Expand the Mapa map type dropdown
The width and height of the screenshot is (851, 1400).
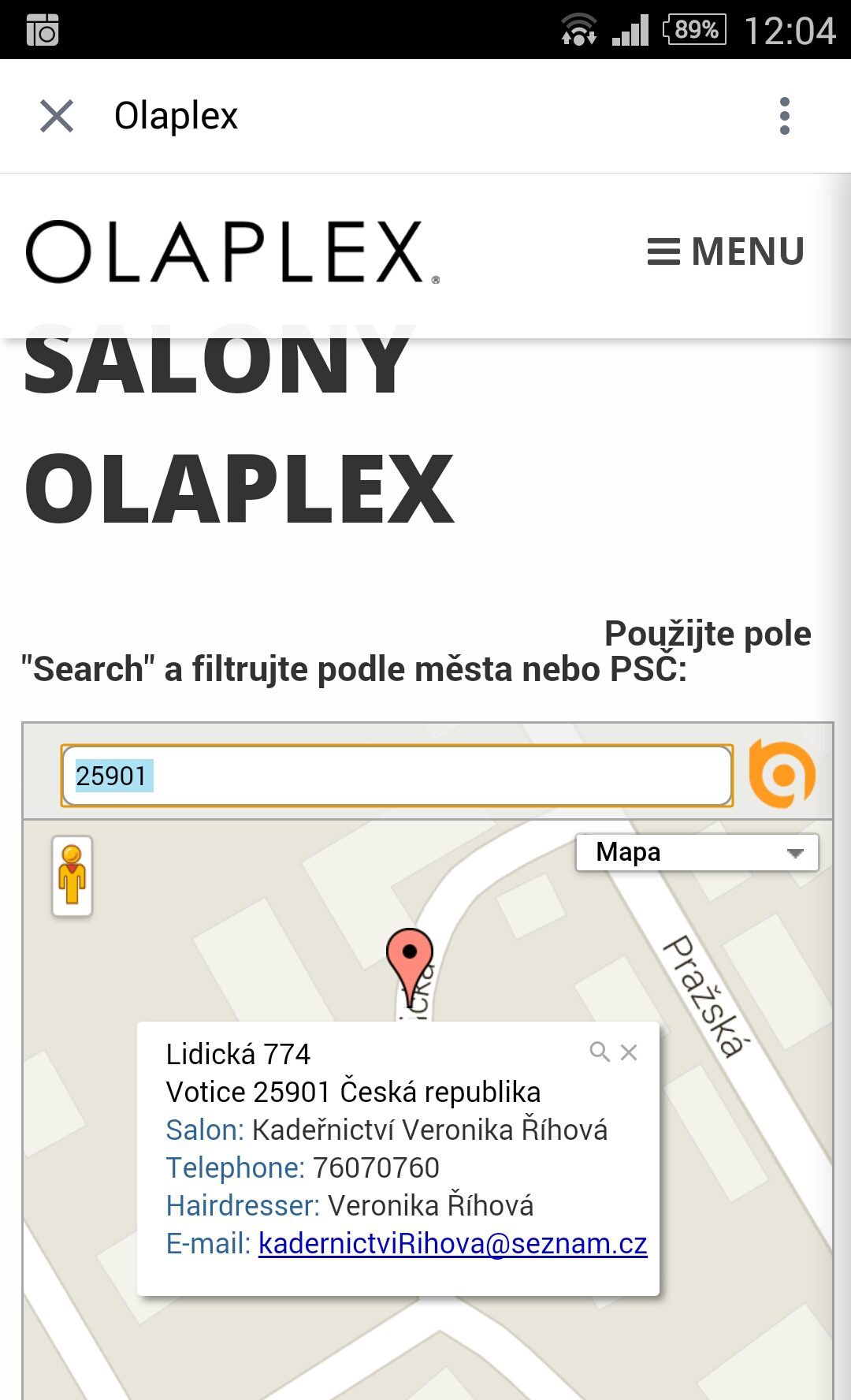click(697, 852)
